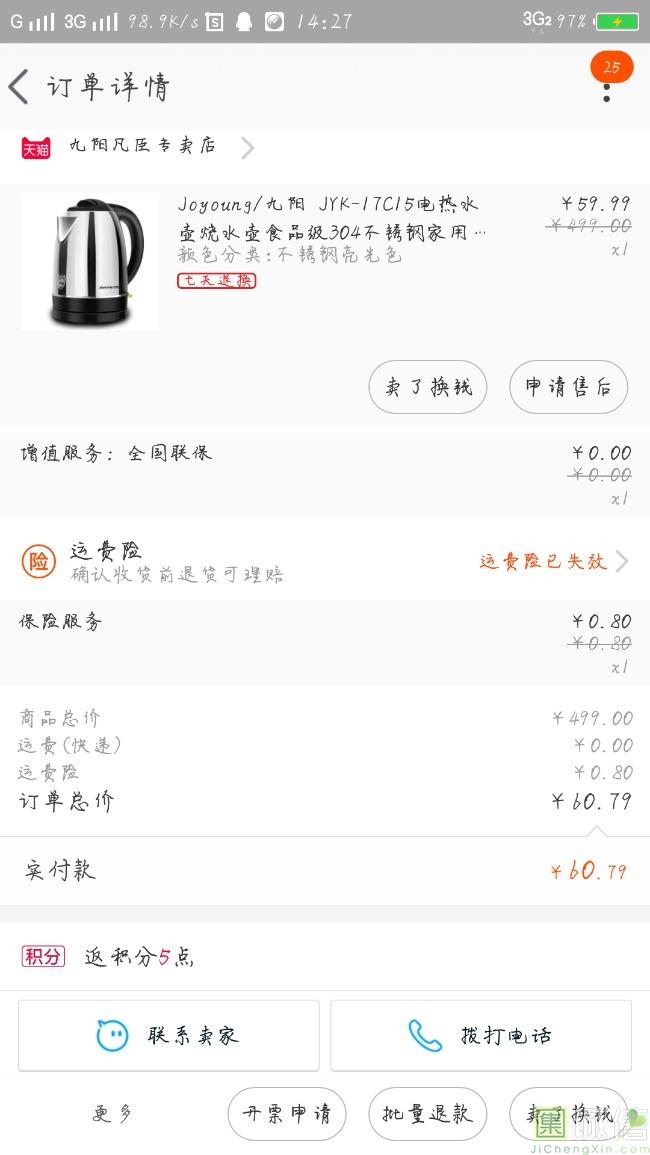
Task: Select 批量退款 for batch refund
Action: [x=427, y=1113]
